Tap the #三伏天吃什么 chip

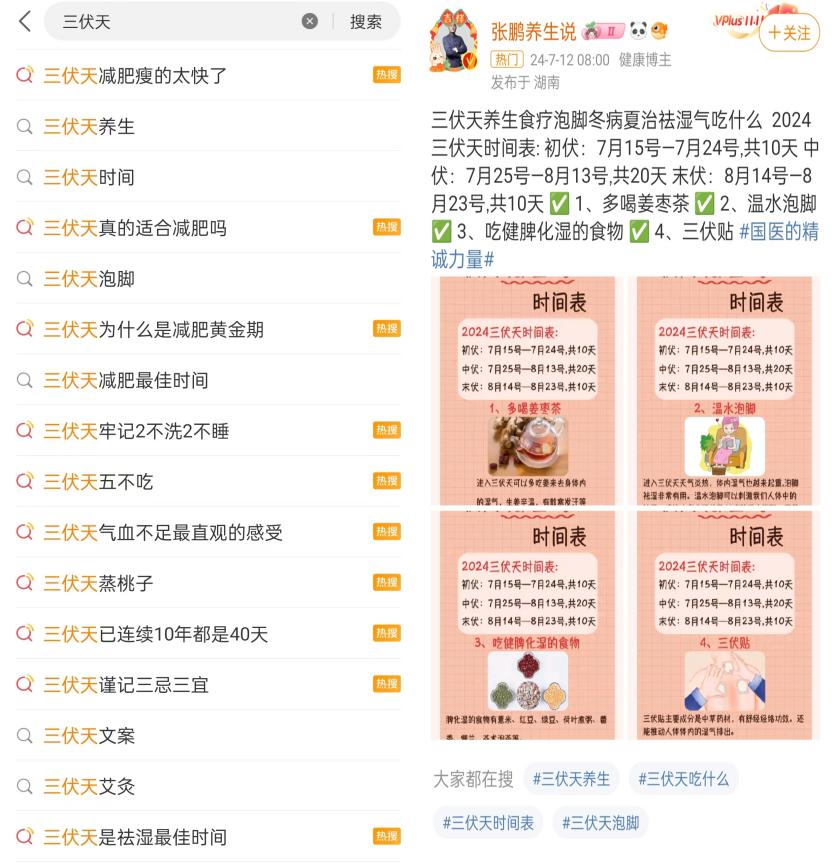(684, 778)
